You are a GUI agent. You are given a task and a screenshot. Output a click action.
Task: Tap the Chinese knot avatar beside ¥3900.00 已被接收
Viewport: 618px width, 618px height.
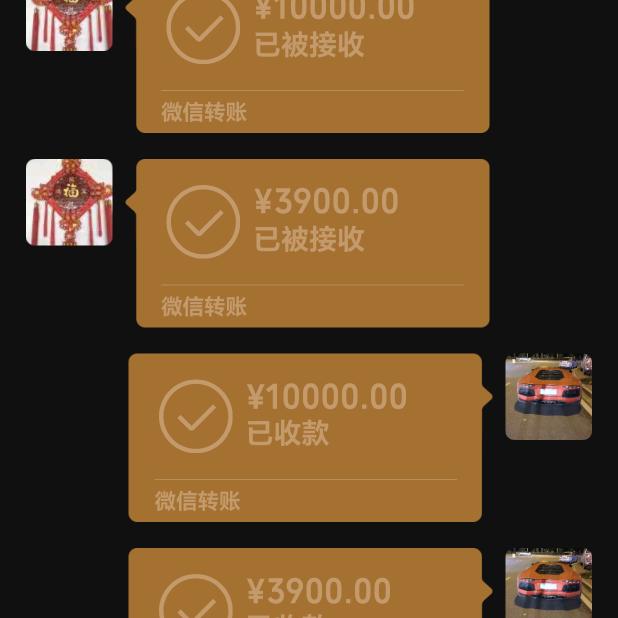(69, 202)
